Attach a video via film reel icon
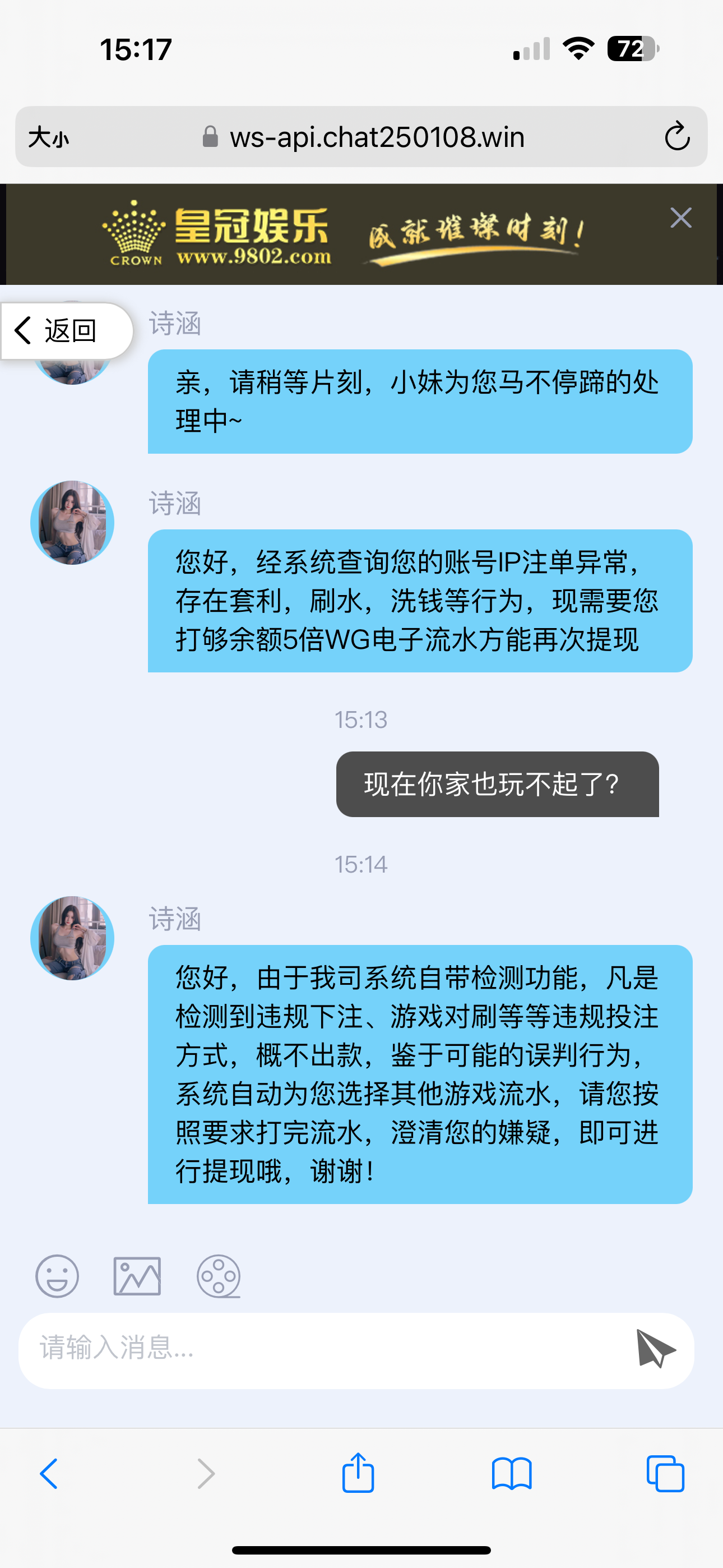Screen dimensions: 723x1568 coord(219,1276)
